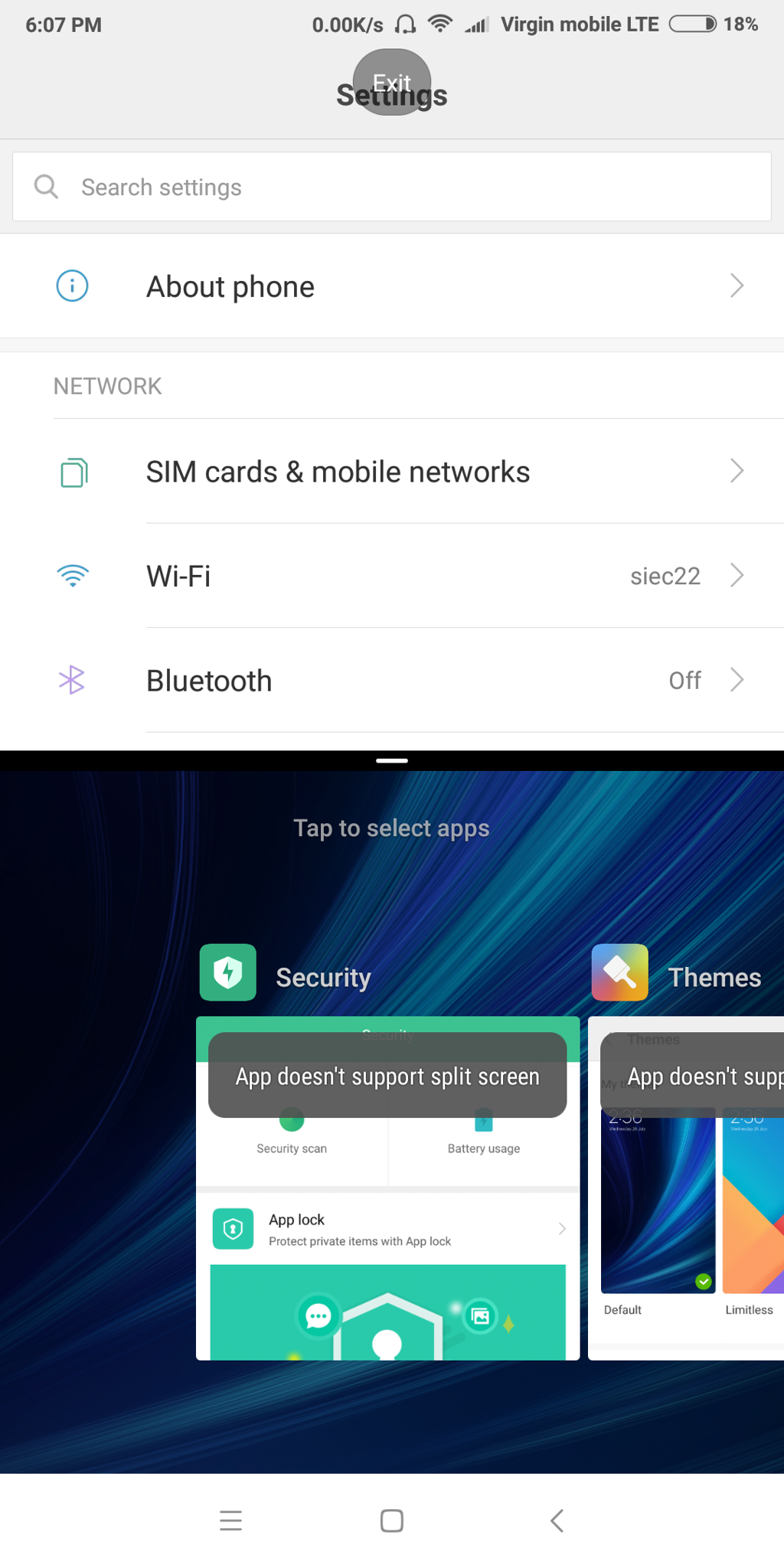Open SIM cards & mobile networks

click(x=391, y=472)
